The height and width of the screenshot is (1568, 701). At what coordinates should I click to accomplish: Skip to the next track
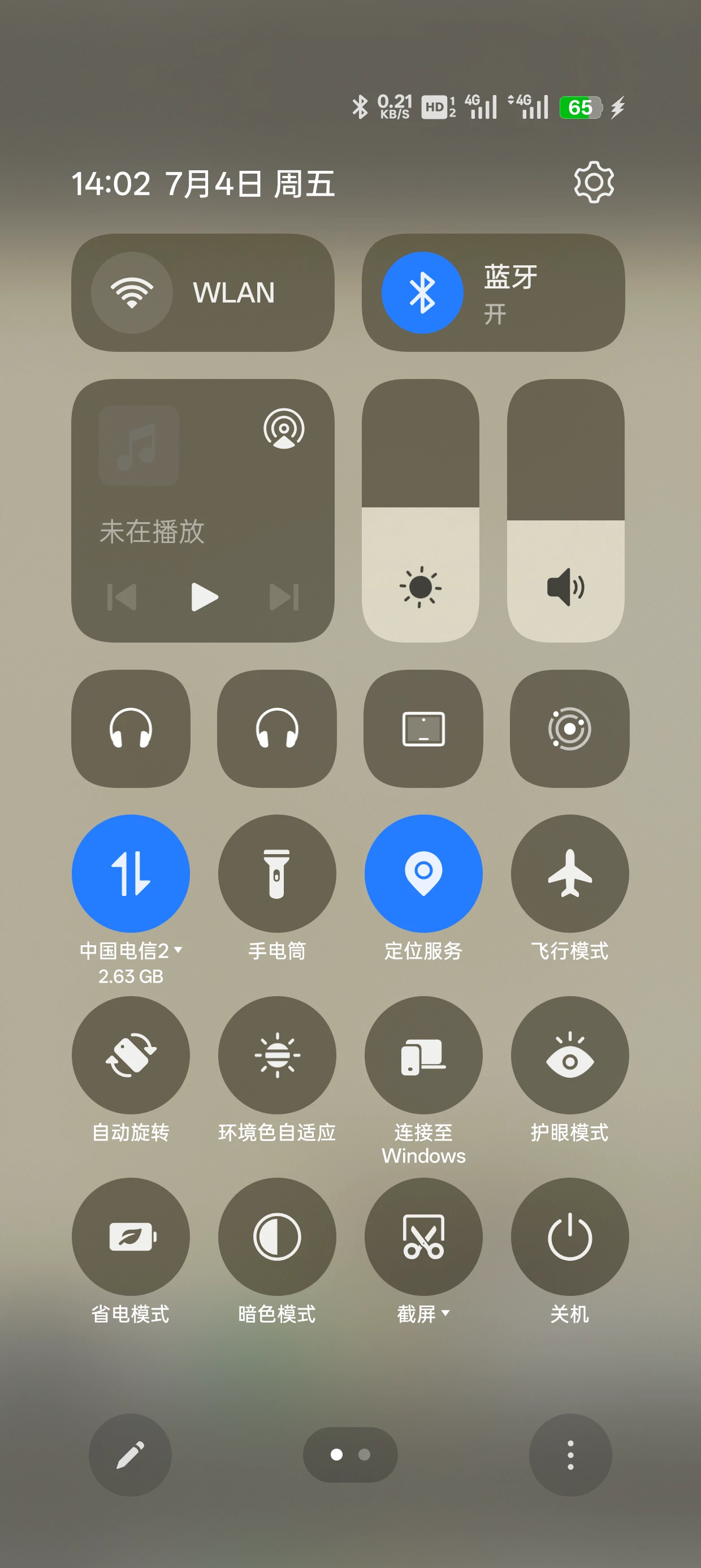pyautogui.click(x=284, y=597)
